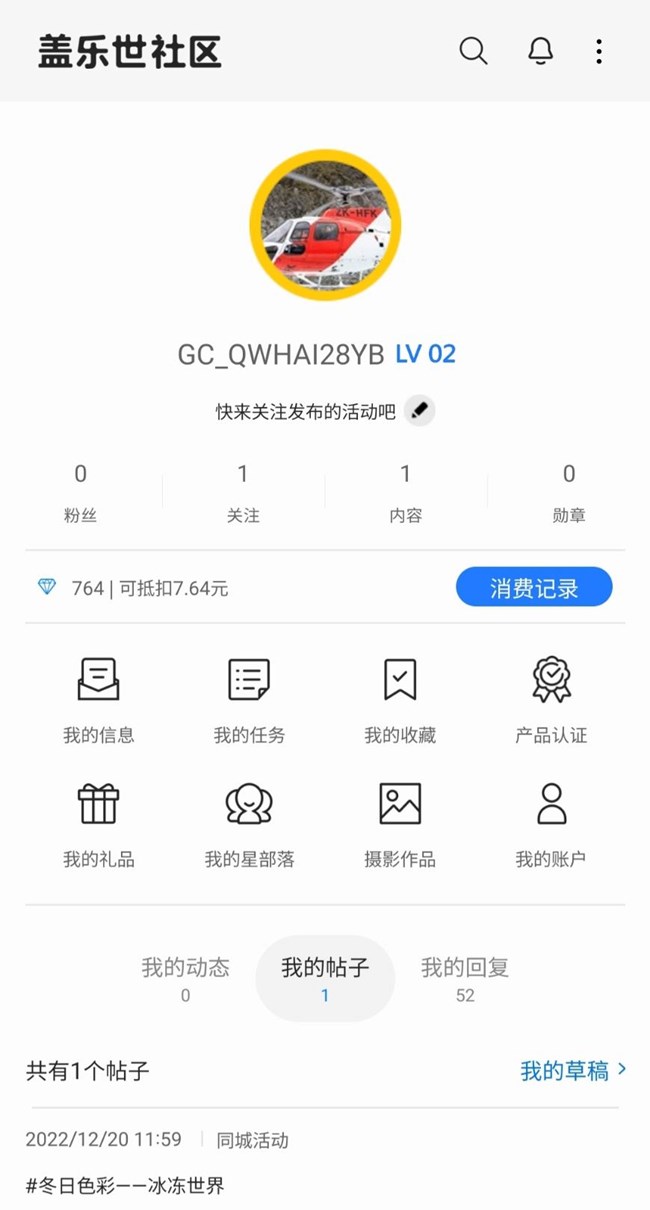Open 我的收藏

(400, 699)
